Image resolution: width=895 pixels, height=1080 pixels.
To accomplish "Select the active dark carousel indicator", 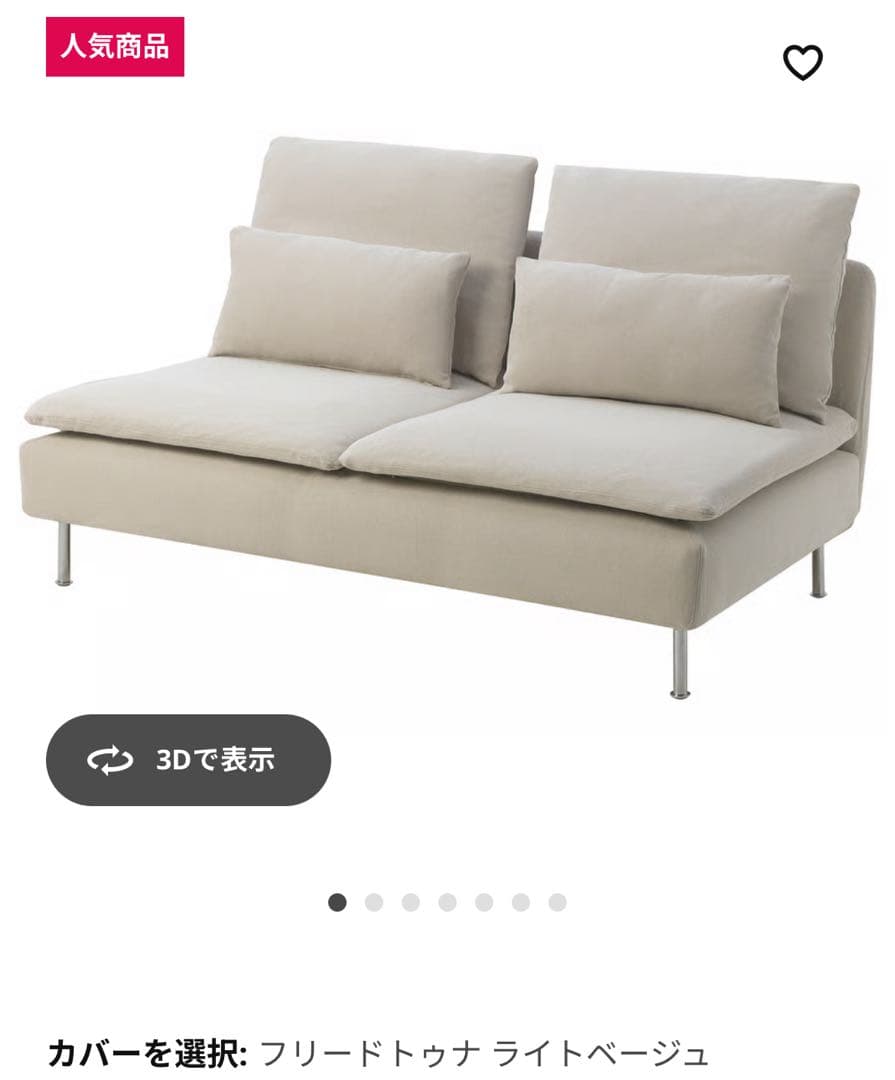I will pyautogui.click(x=336, y=901).
